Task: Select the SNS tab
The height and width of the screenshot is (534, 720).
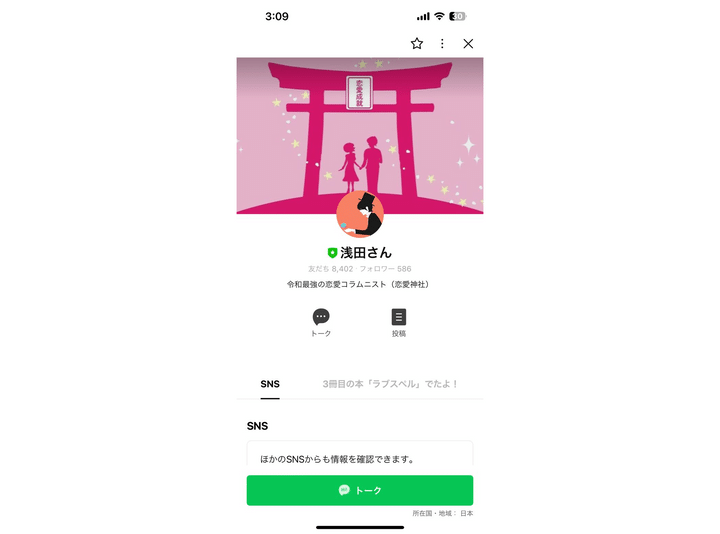Action: point(270,384)
